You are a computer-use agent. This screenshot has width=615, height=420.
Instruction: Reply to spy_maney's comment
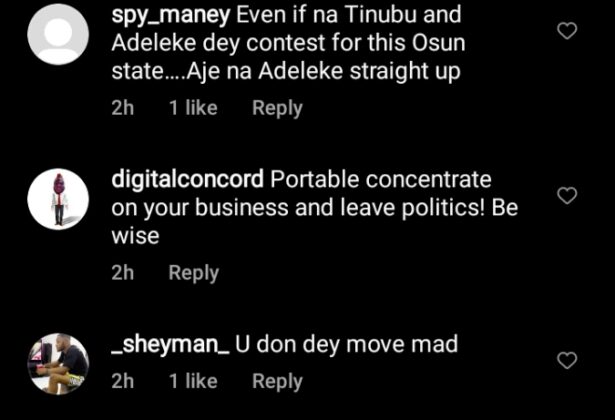[277, 108]
